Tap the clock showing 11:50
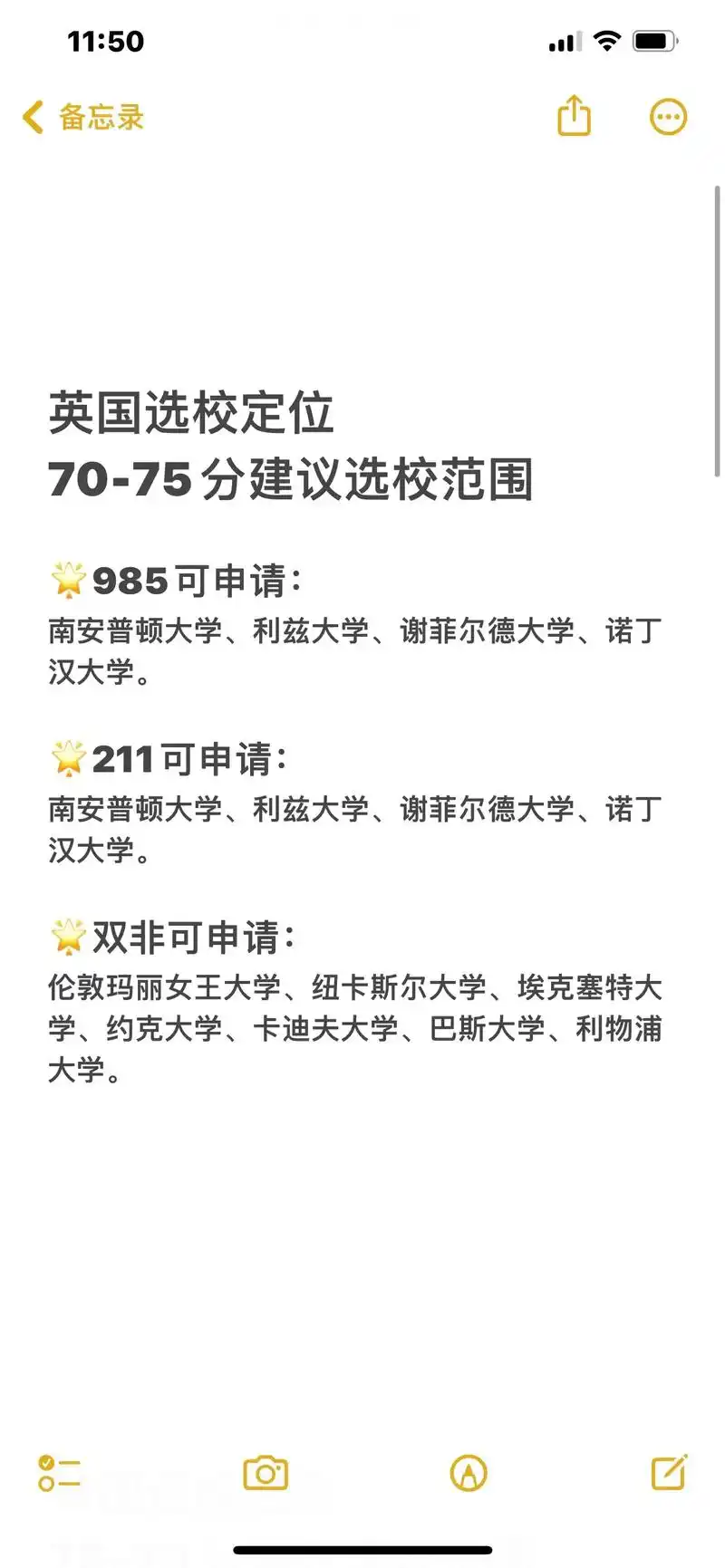The image size is (725, 1568). (106, 41)
